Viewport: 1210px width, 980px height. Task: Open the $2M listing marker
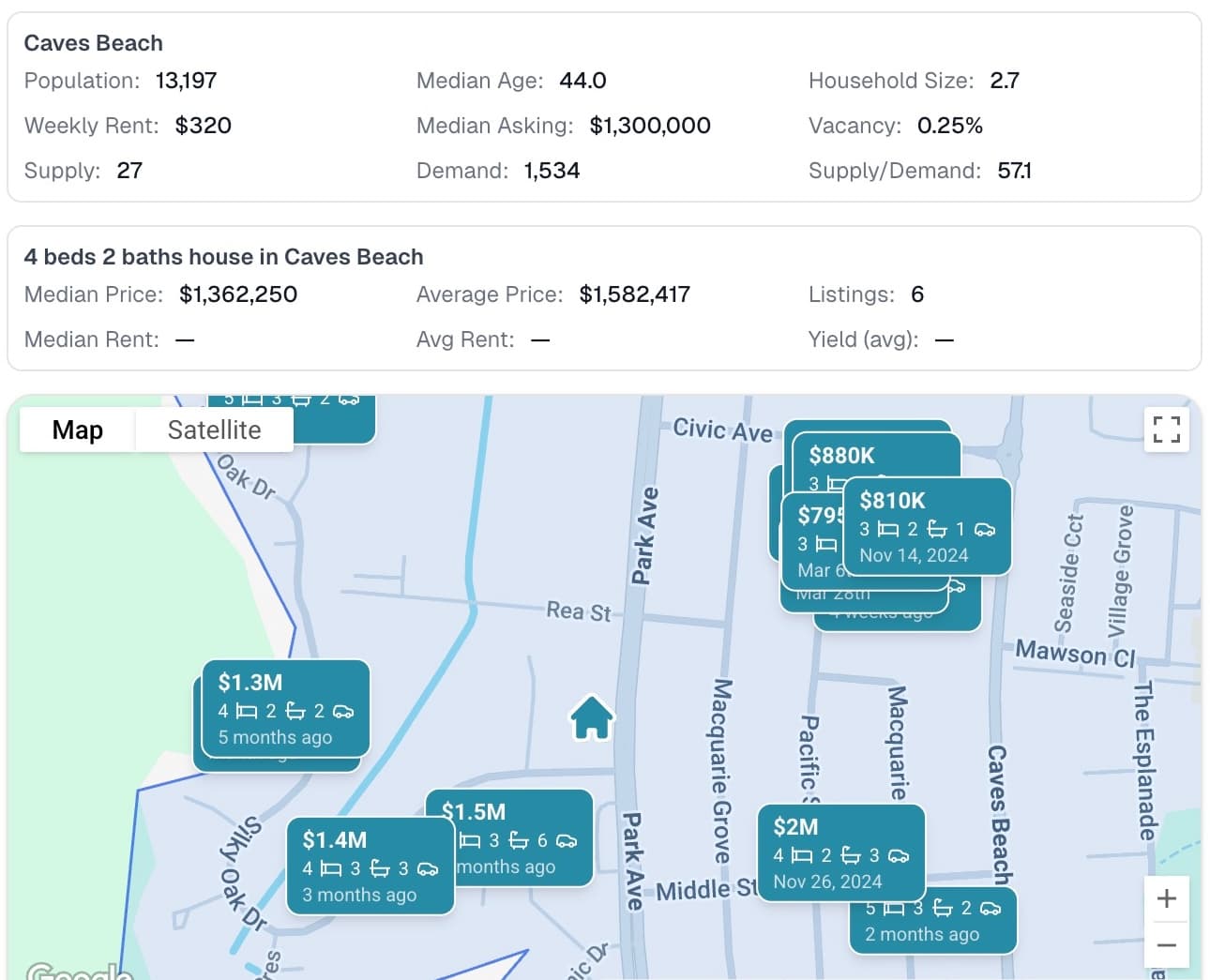[840, 852]
